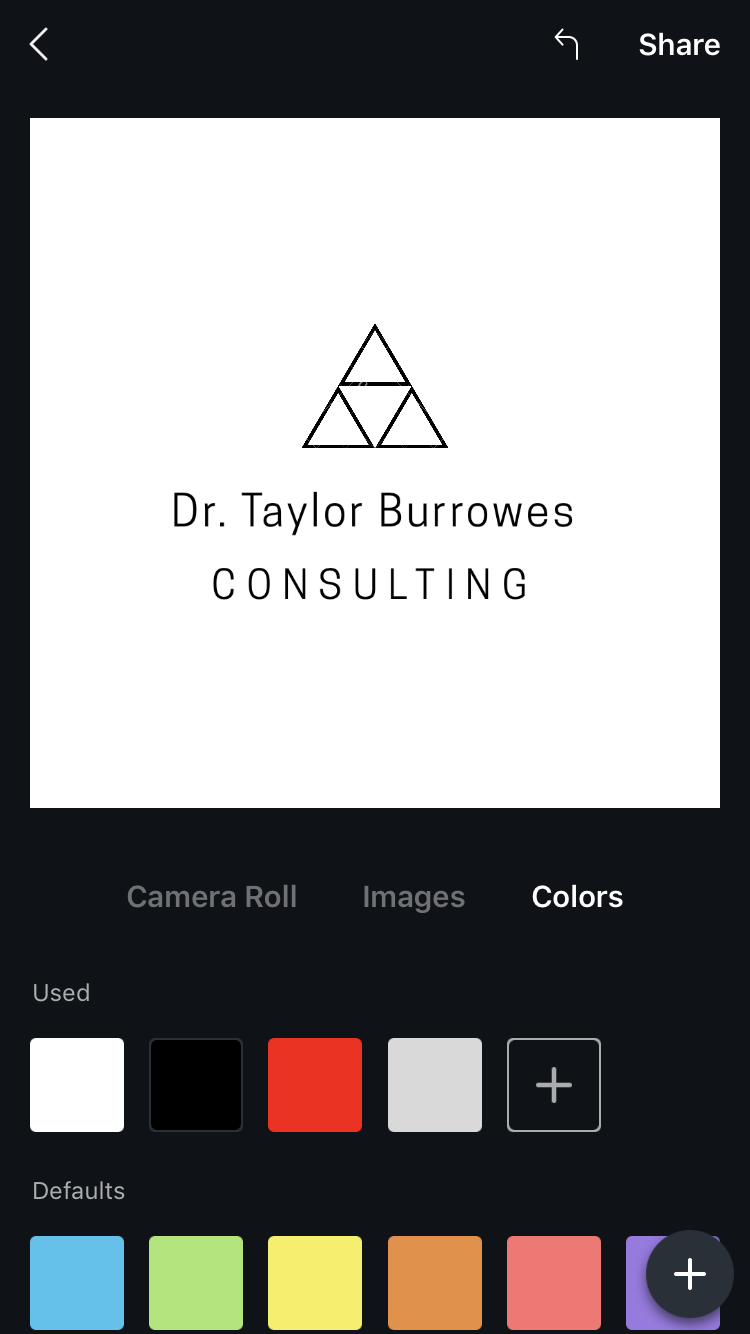Switch to the Camera Roll tab
Viewport: 750px width, 1334px height.
212,897
